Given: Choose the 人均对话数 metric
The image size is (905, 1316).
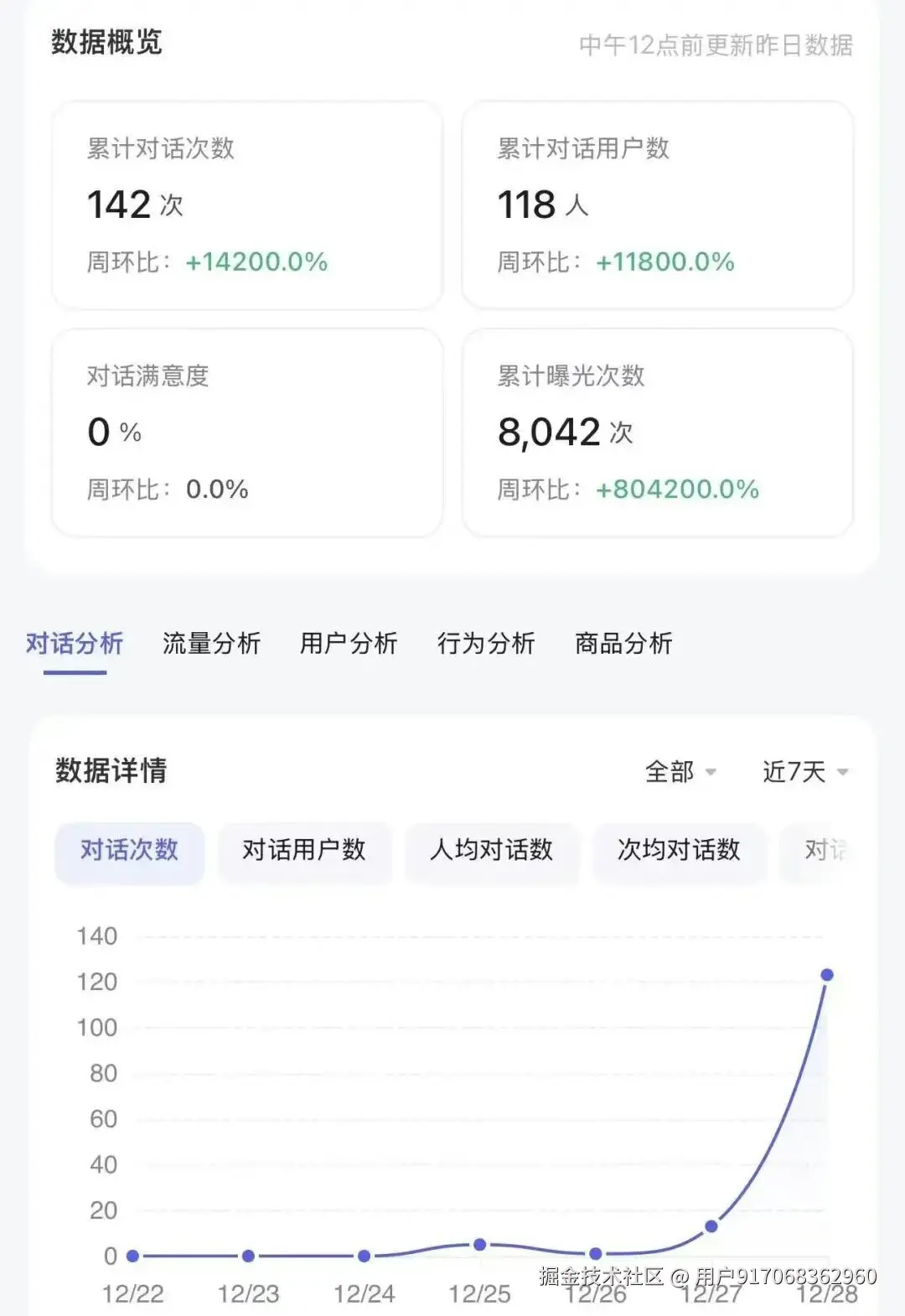Looking at the screenshot, I should [x=492, y=851].
